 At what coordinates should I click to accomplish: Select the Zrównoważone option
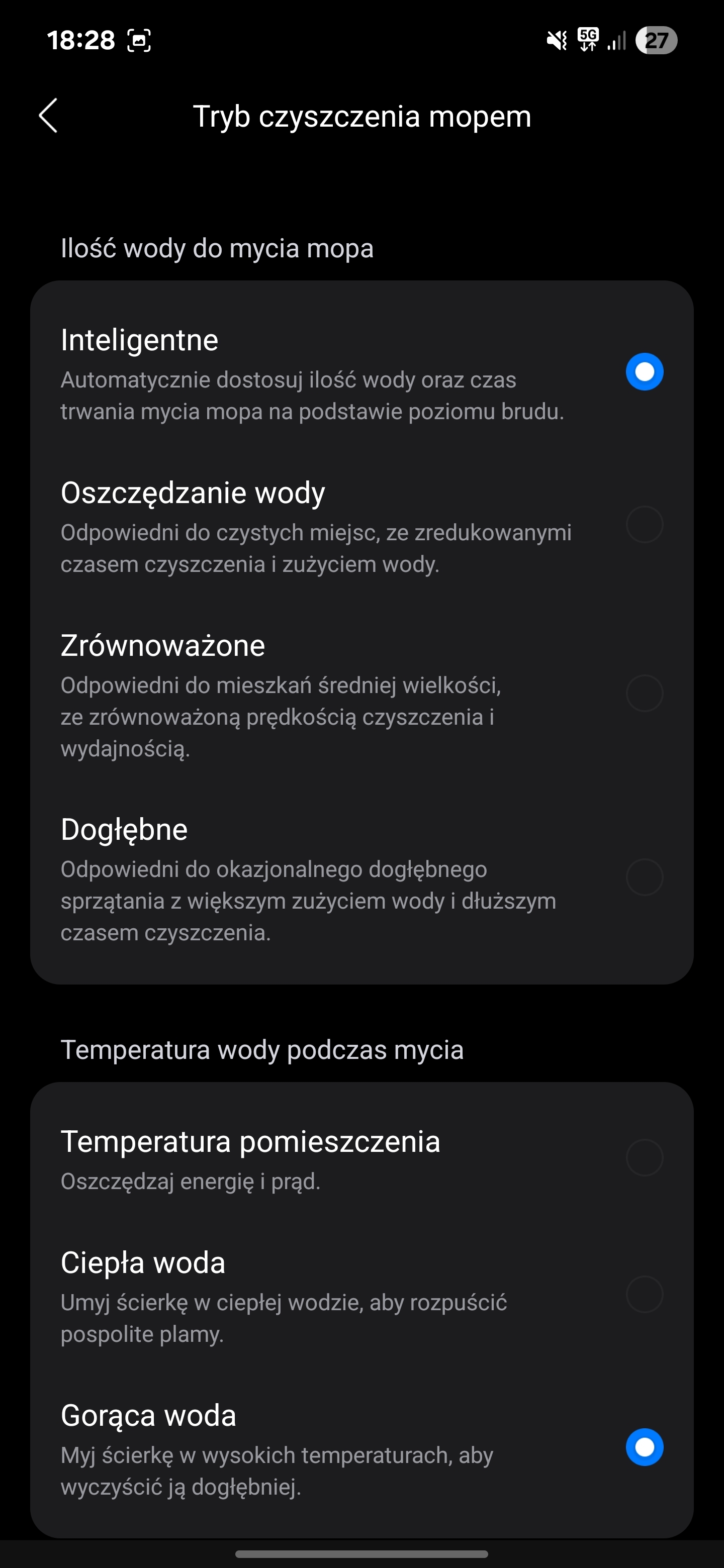click(x=361, y=694)
